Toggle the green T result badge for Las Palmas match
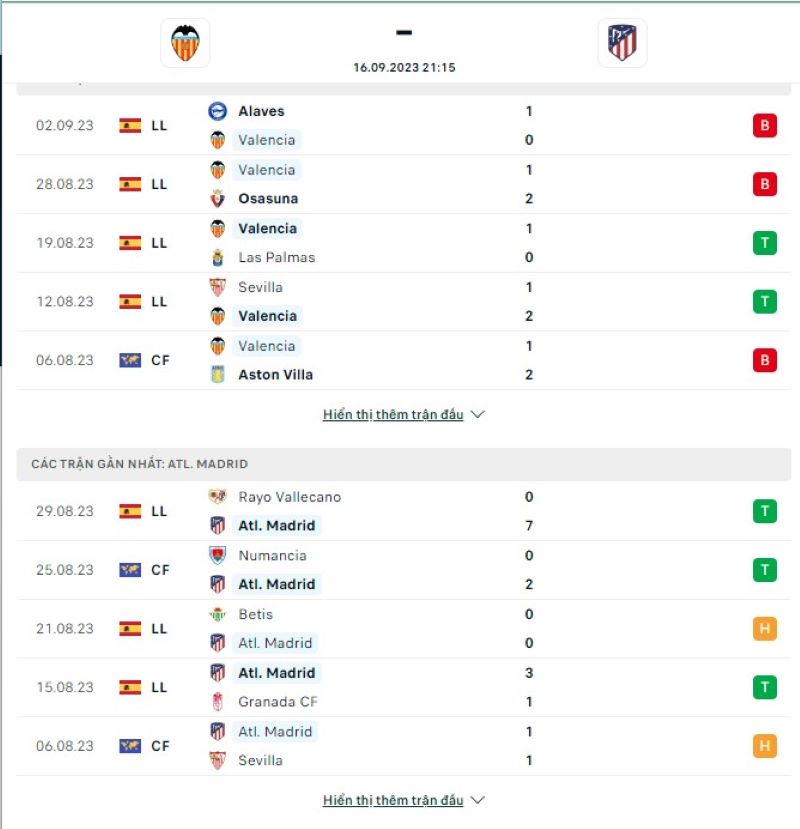Image resolution: width=800 pixels, height=829 pixels. coord(764,242)
